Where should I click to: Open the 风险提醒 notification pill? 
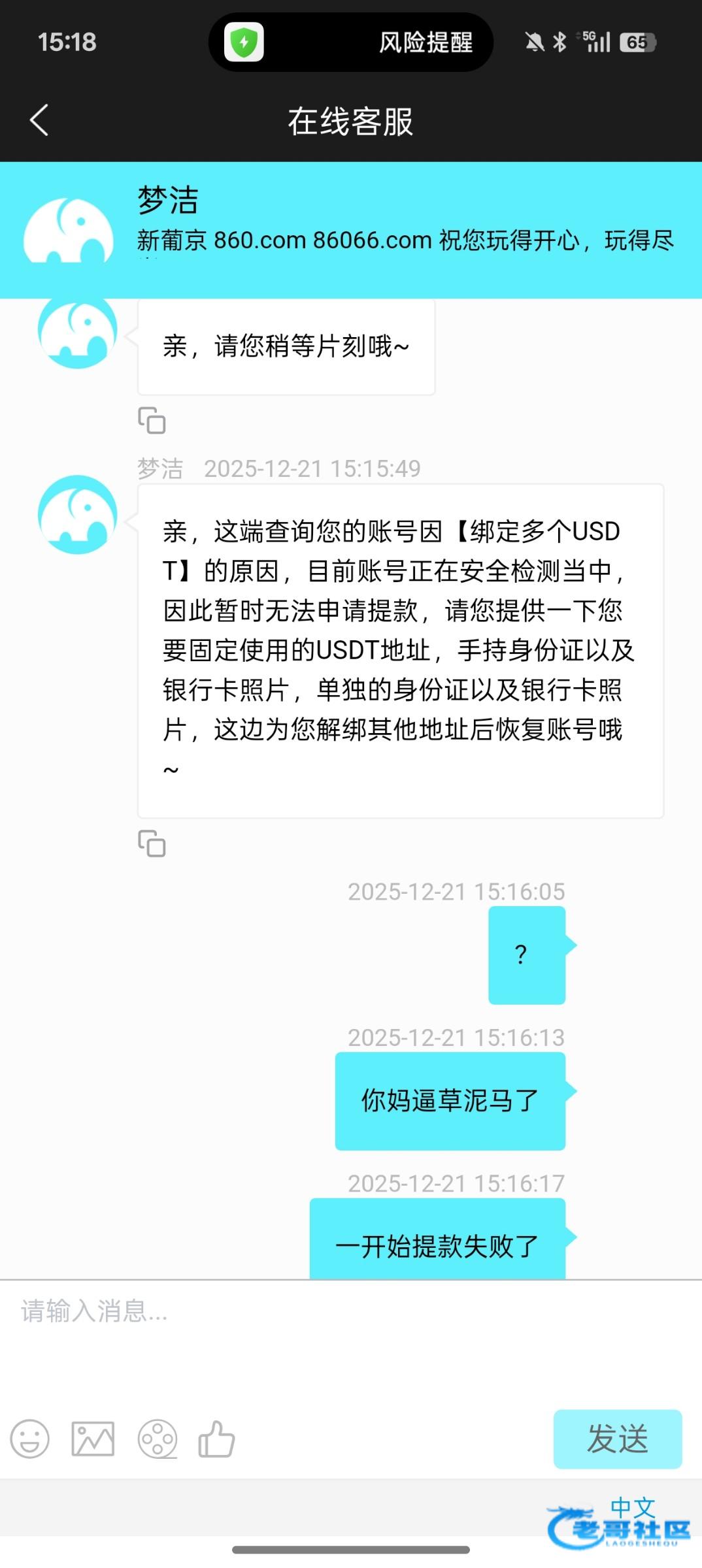point(351,42)
